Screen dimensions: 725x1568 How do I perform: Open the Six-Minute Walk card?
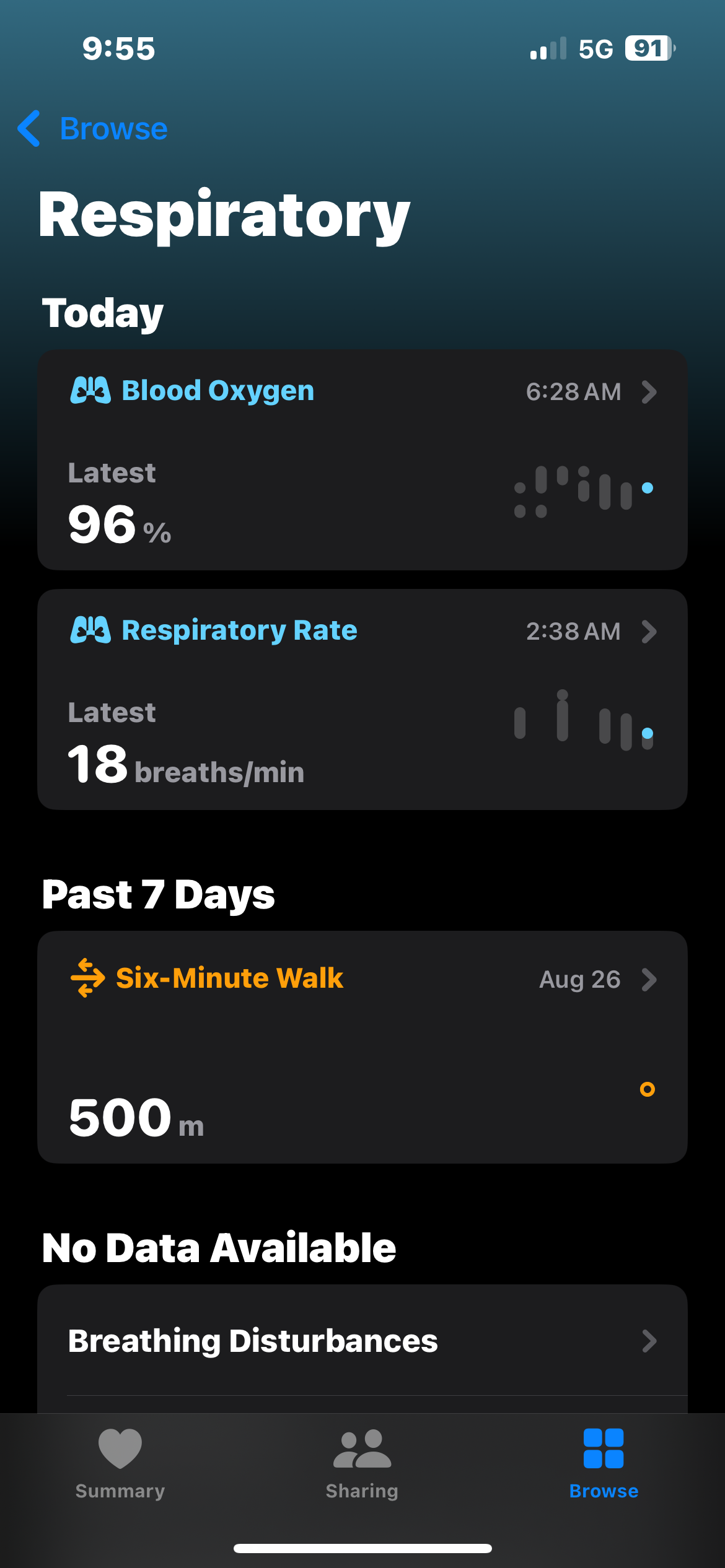coord(362,1047)
